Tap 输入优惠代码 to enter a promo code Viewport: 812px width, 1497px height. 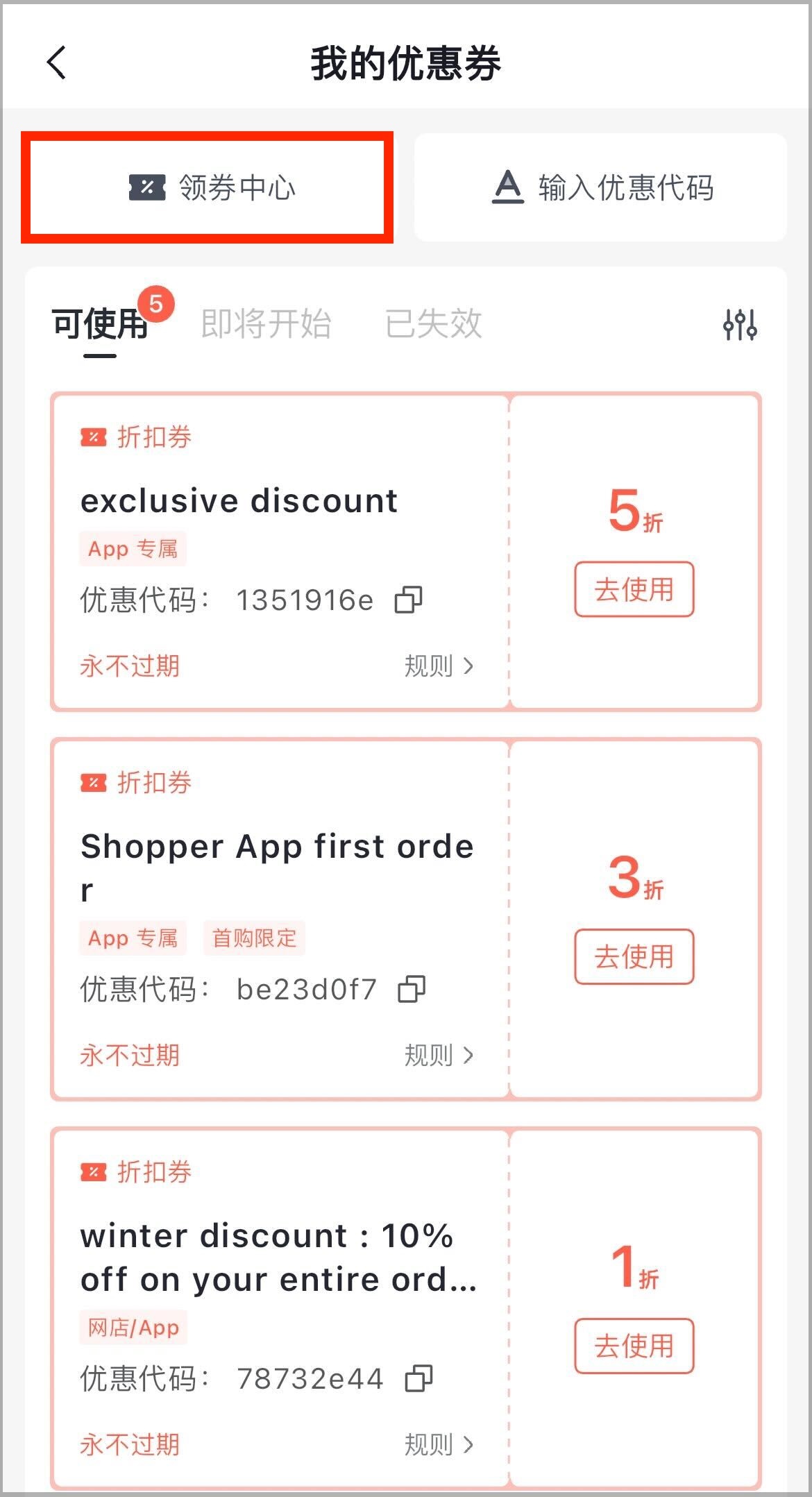tap(600, 187)
